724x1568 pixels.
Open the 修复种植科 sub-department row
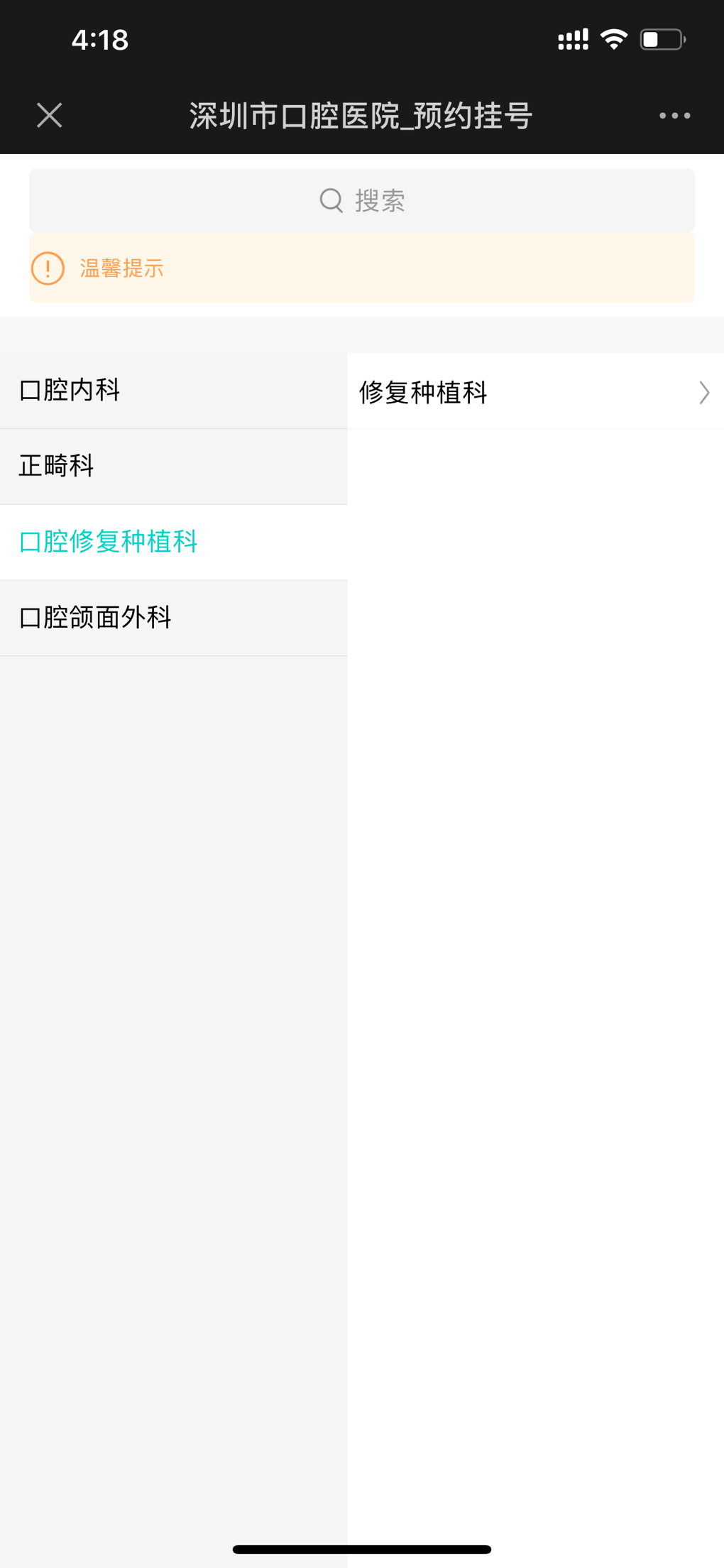(x=536, y=391)
